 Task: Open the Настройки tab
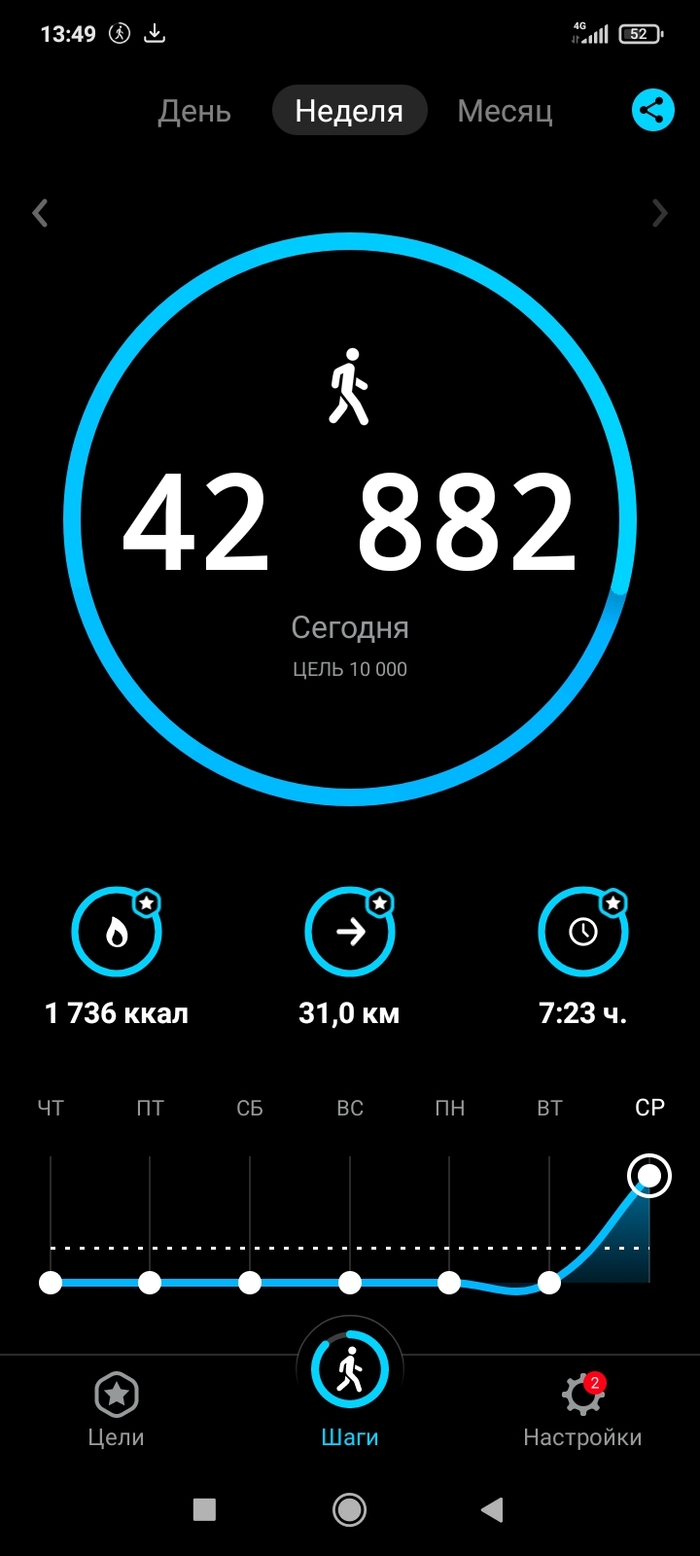coord(583,1410)
